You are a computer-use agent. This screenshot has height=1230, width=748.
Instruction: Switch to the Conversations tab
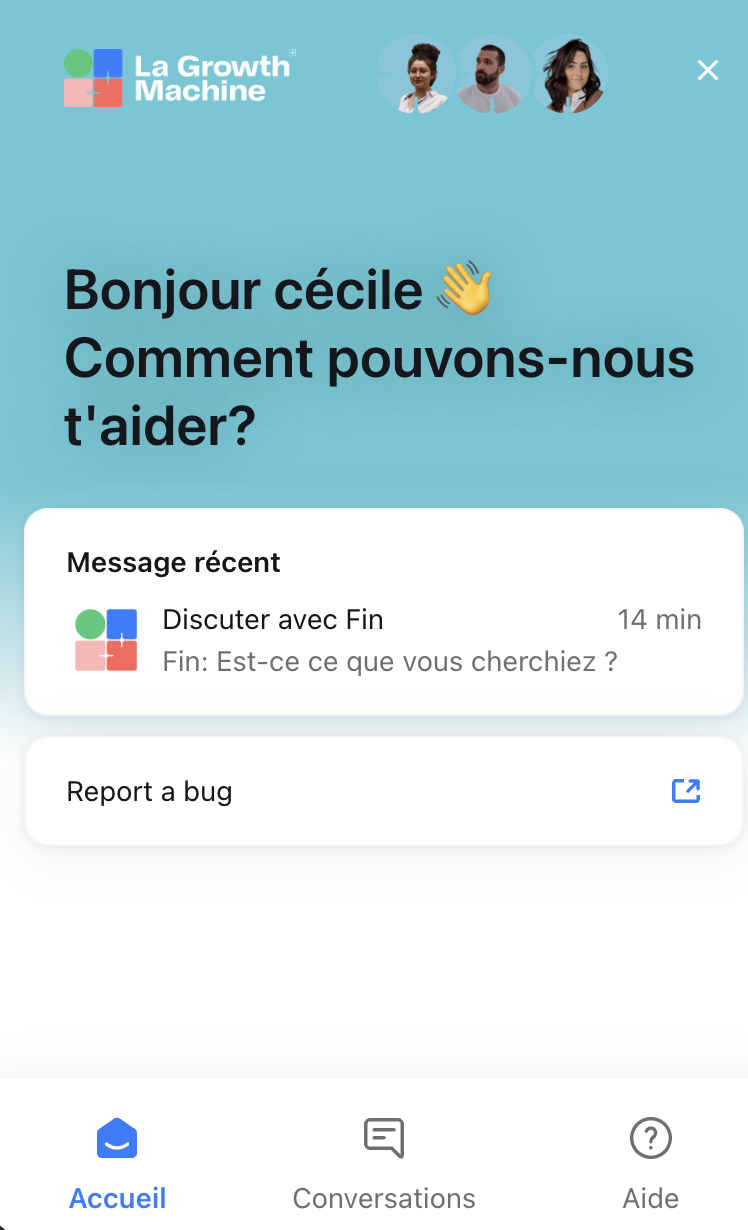384,1162
